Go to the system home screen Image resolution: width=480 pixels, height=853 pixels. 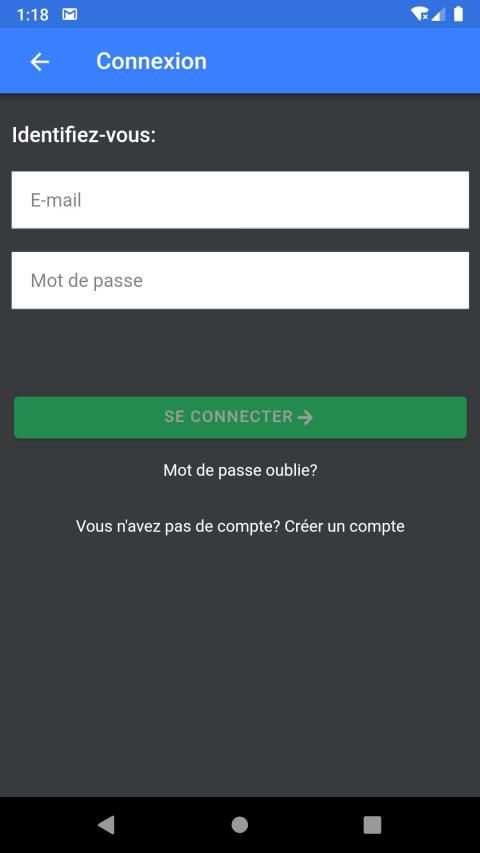pyautogui.click(x=239, y=825)
